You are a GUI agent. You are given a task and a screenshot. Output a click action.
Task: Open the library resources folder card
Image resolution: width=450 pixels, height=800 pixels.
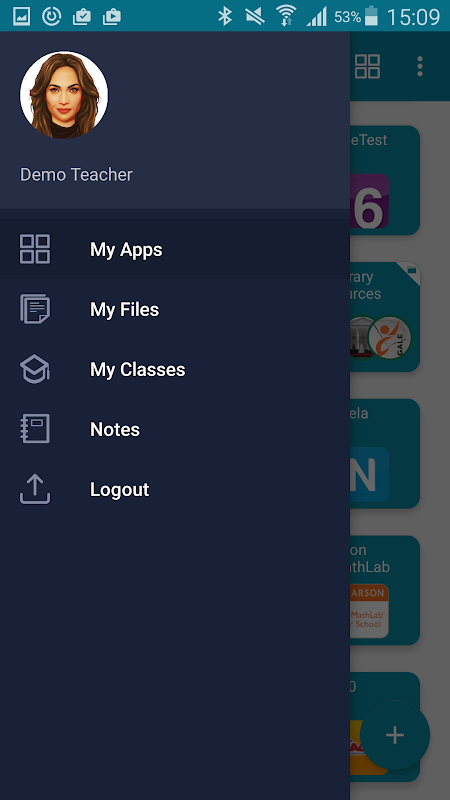click(385, 316)
